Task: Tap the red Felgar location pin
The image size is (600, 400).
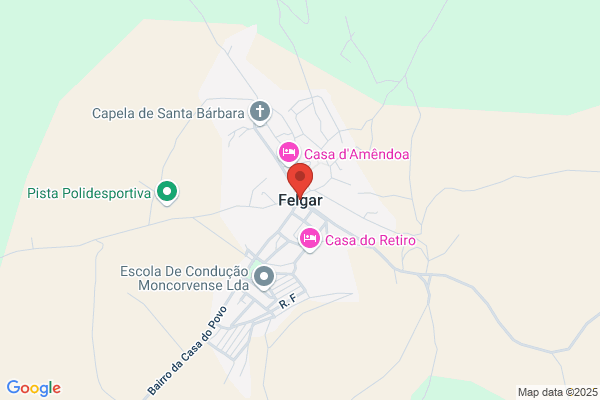Action: (300, 180)
